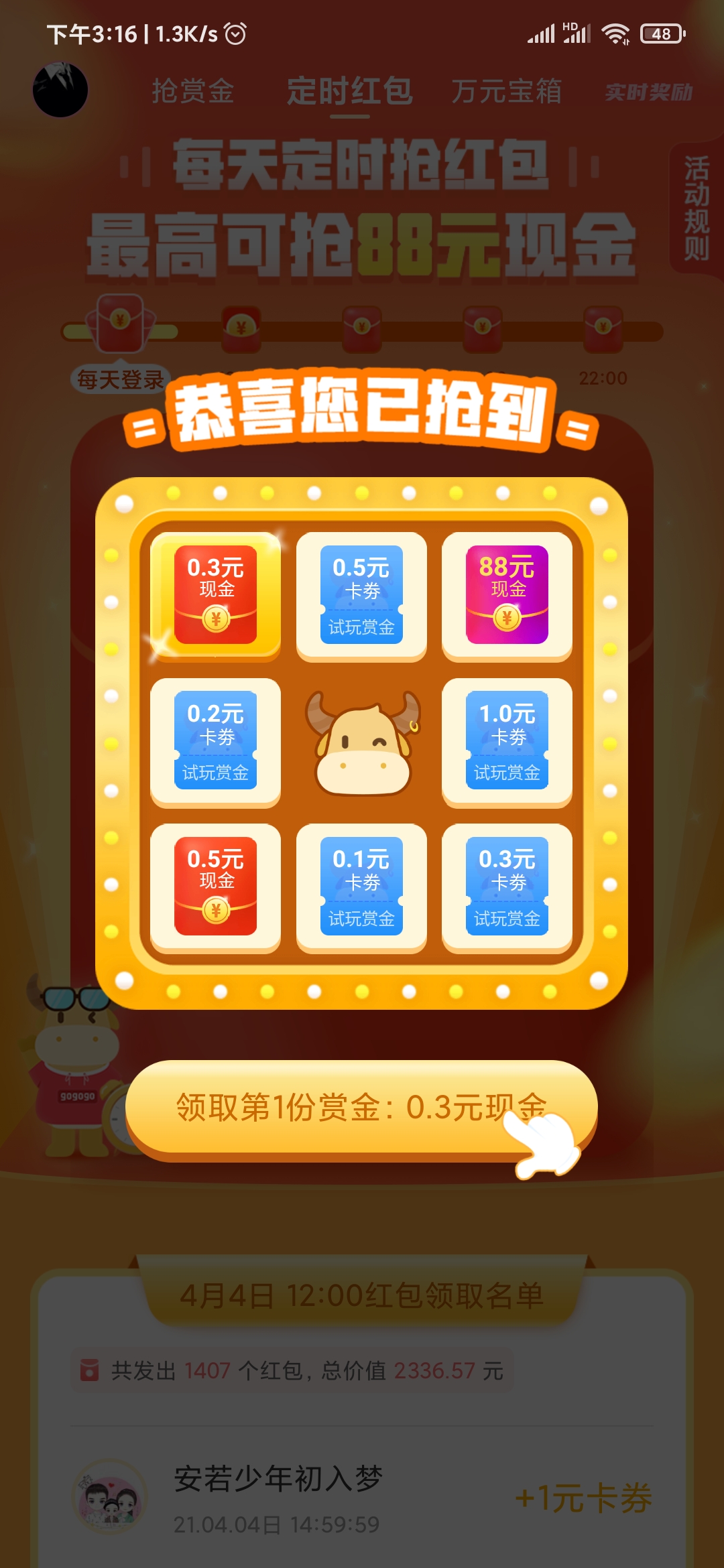Open the profile avatar
This screenshot has width=724, height=1568.
[x=60, y=90]
